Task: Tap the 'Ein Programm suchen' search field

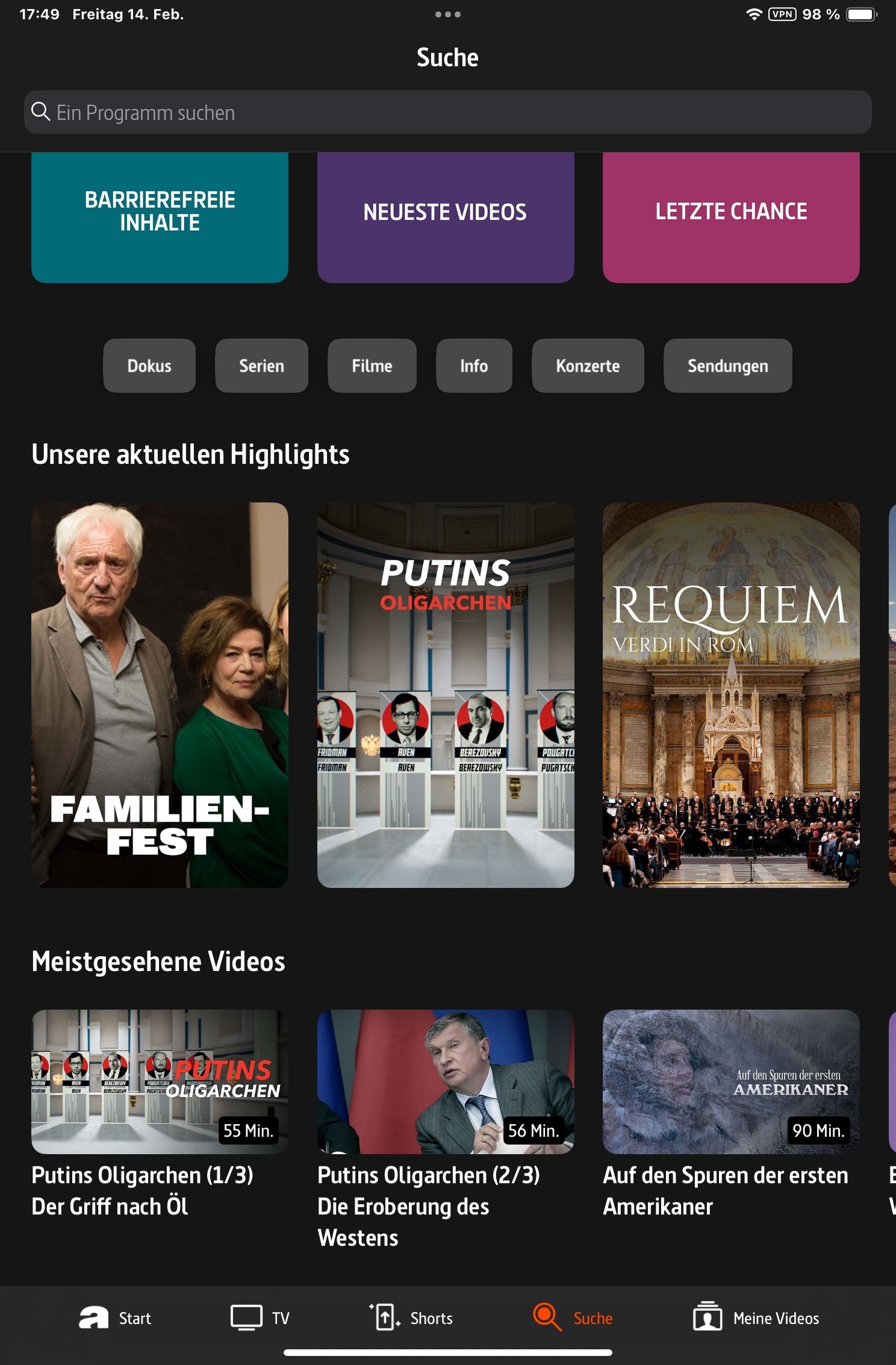Action: [447, 113]
